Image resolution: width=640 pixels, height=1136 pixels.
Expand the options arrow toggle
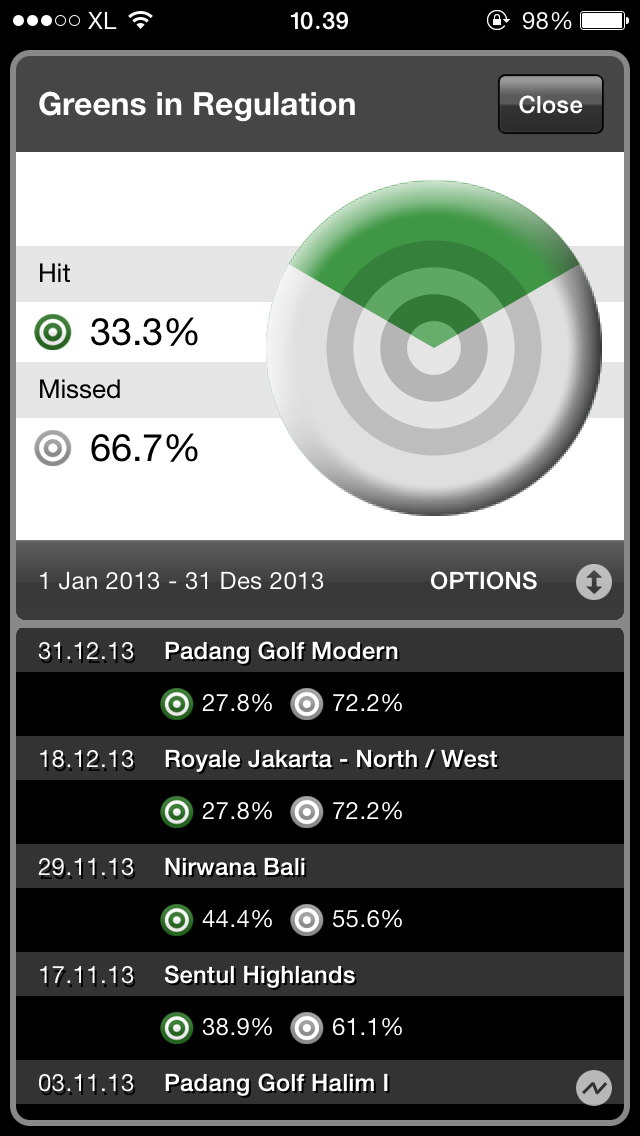tap(593, 582)
